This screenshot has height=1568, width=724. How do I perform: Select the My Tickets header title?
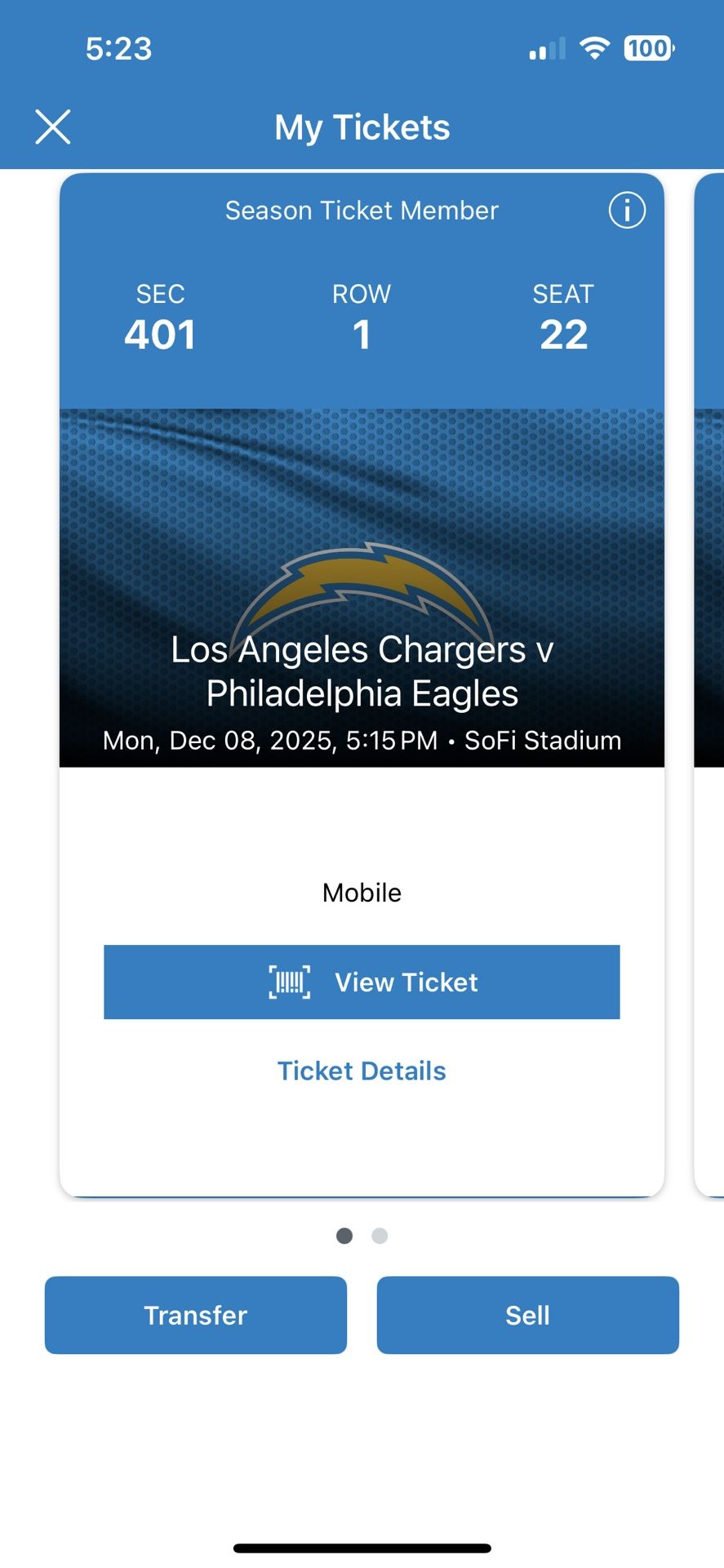362,127
